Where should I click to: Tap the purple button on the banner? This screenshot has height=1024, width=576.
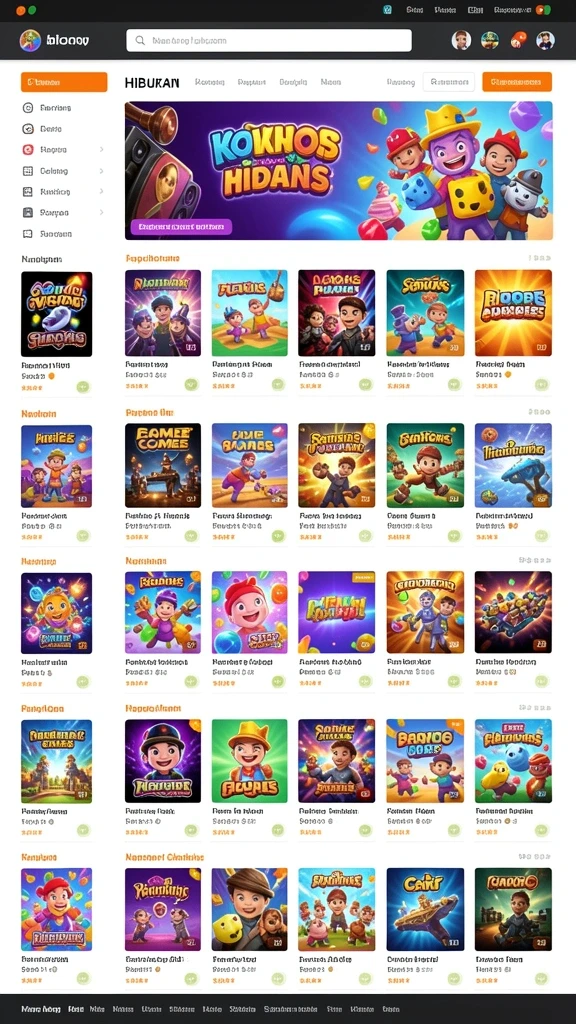pos(182,227)
